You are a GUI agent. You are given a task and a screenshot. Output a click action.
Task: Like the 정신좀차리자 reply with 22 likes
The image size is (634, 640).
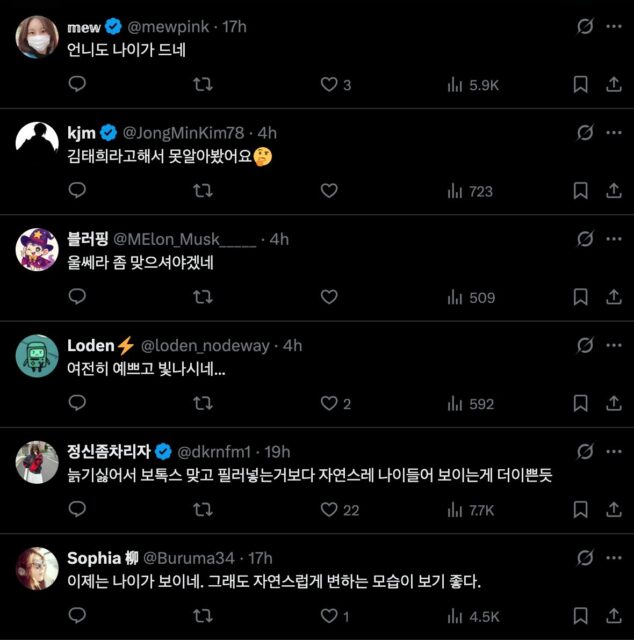click(328, 510)
